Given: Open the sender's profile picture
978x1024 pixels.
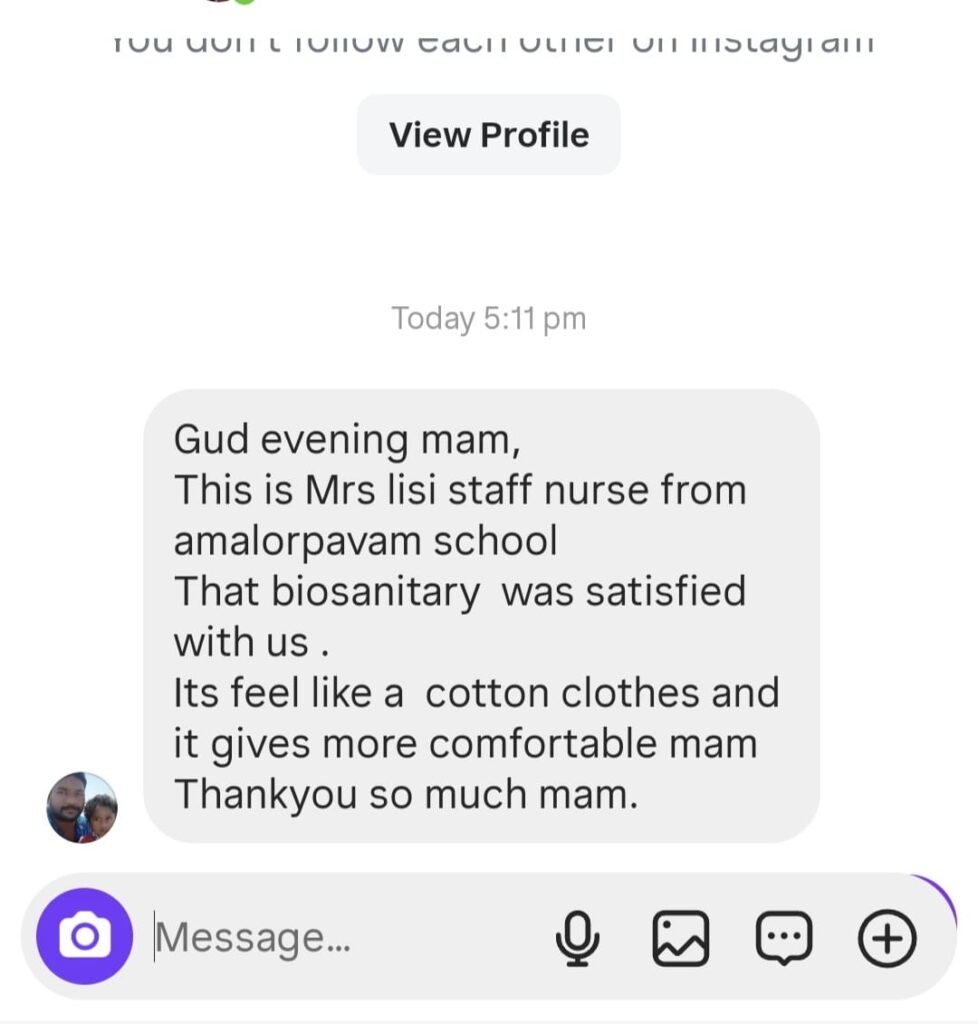Looking at the screenshot, I should tap(82, 807).
